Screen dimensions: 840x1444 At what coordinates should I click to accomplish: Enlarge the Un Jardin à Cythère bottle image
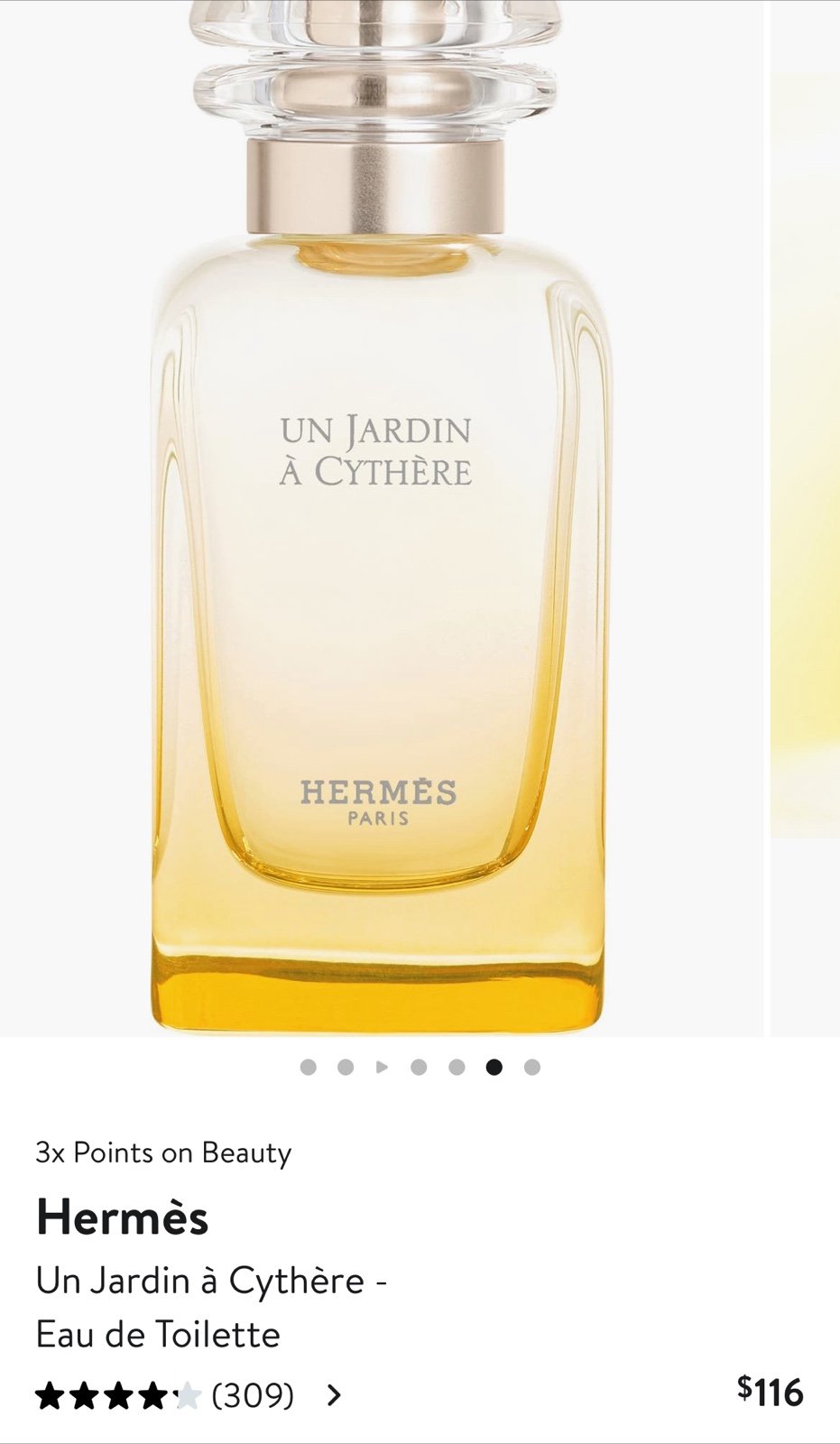coord(382,518)
